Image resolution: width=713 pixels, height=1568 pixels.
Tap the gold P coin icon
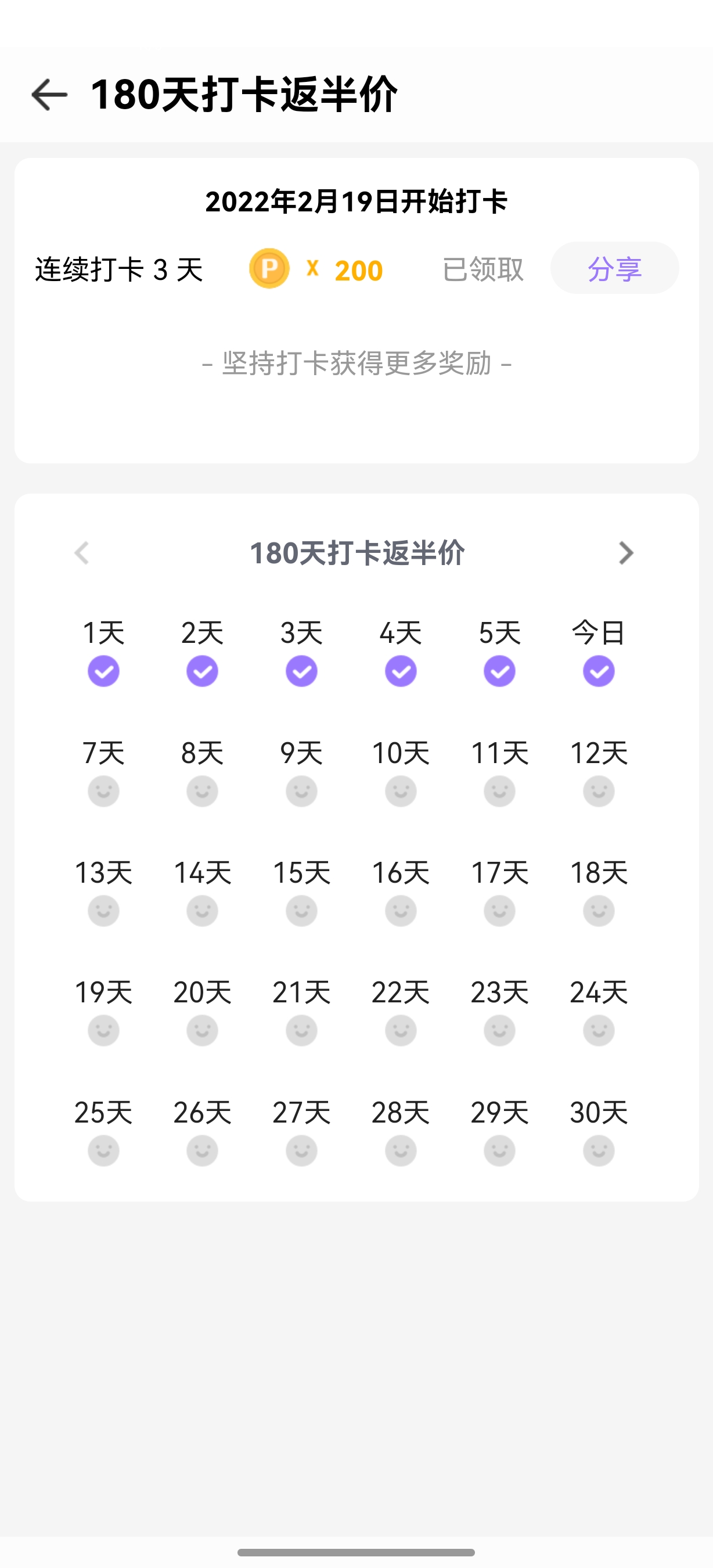pyautogui.click(x=269, y=268)
